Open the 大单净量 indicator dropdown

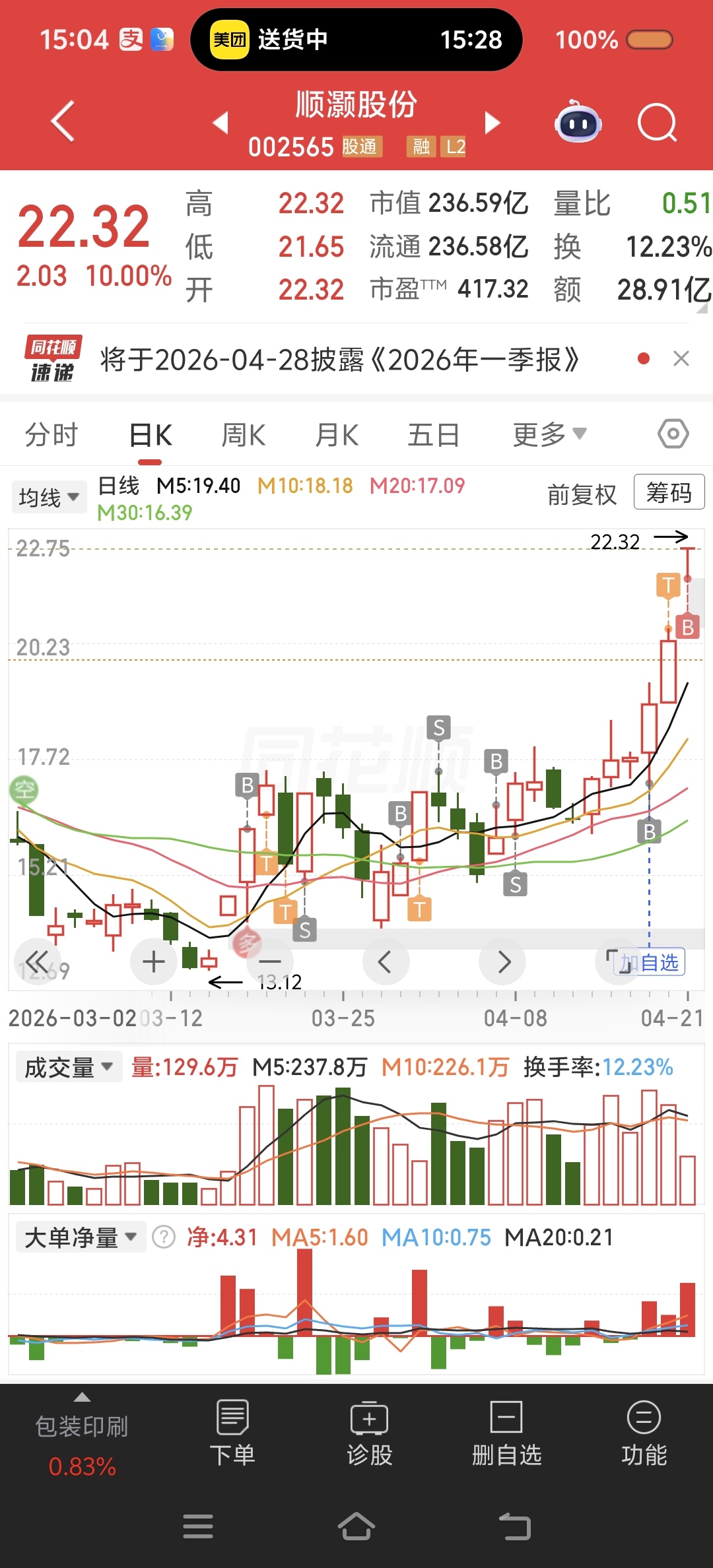click(x=80, y=1237)
